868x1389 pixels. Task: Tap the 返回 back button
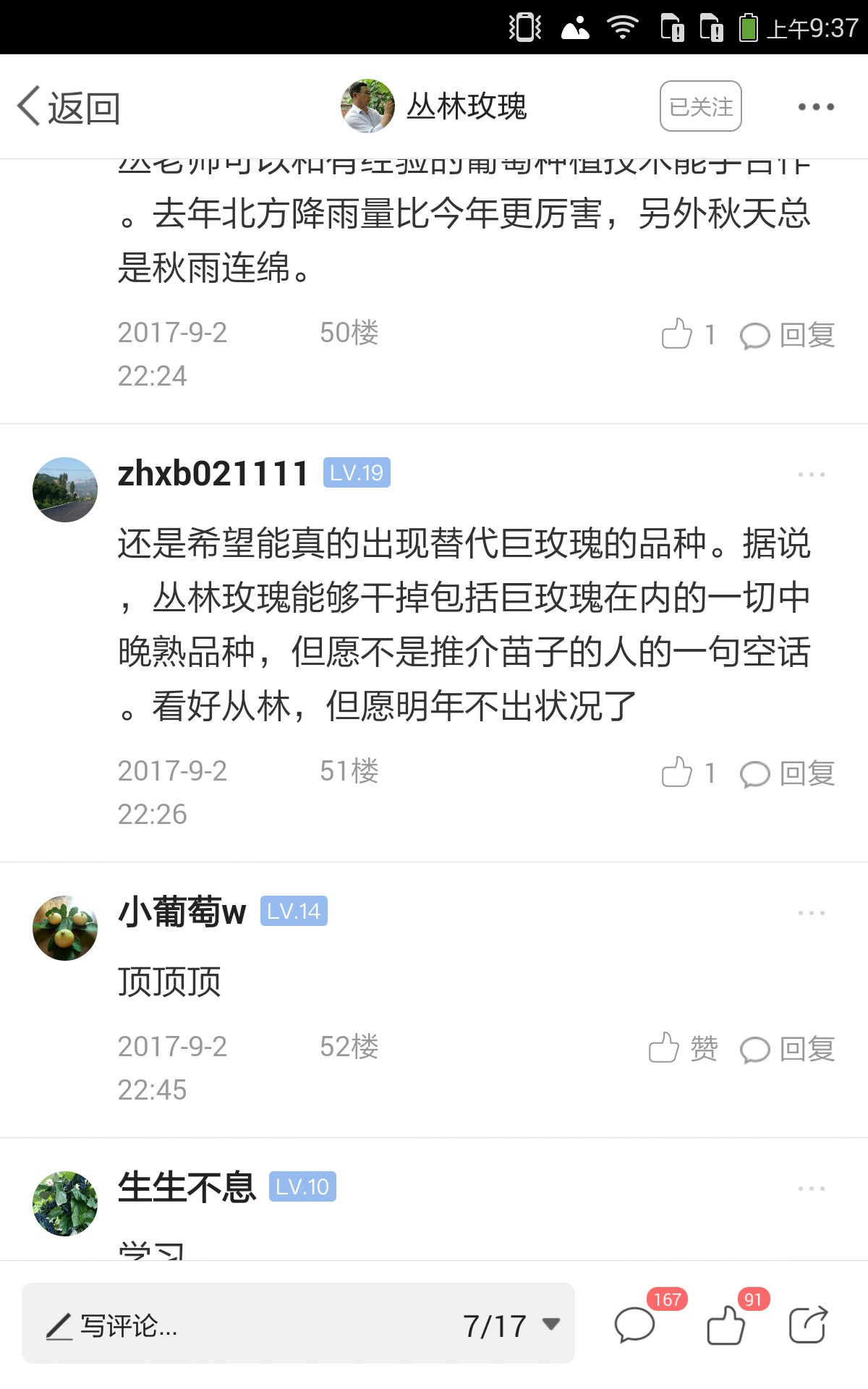click(69, 107)
